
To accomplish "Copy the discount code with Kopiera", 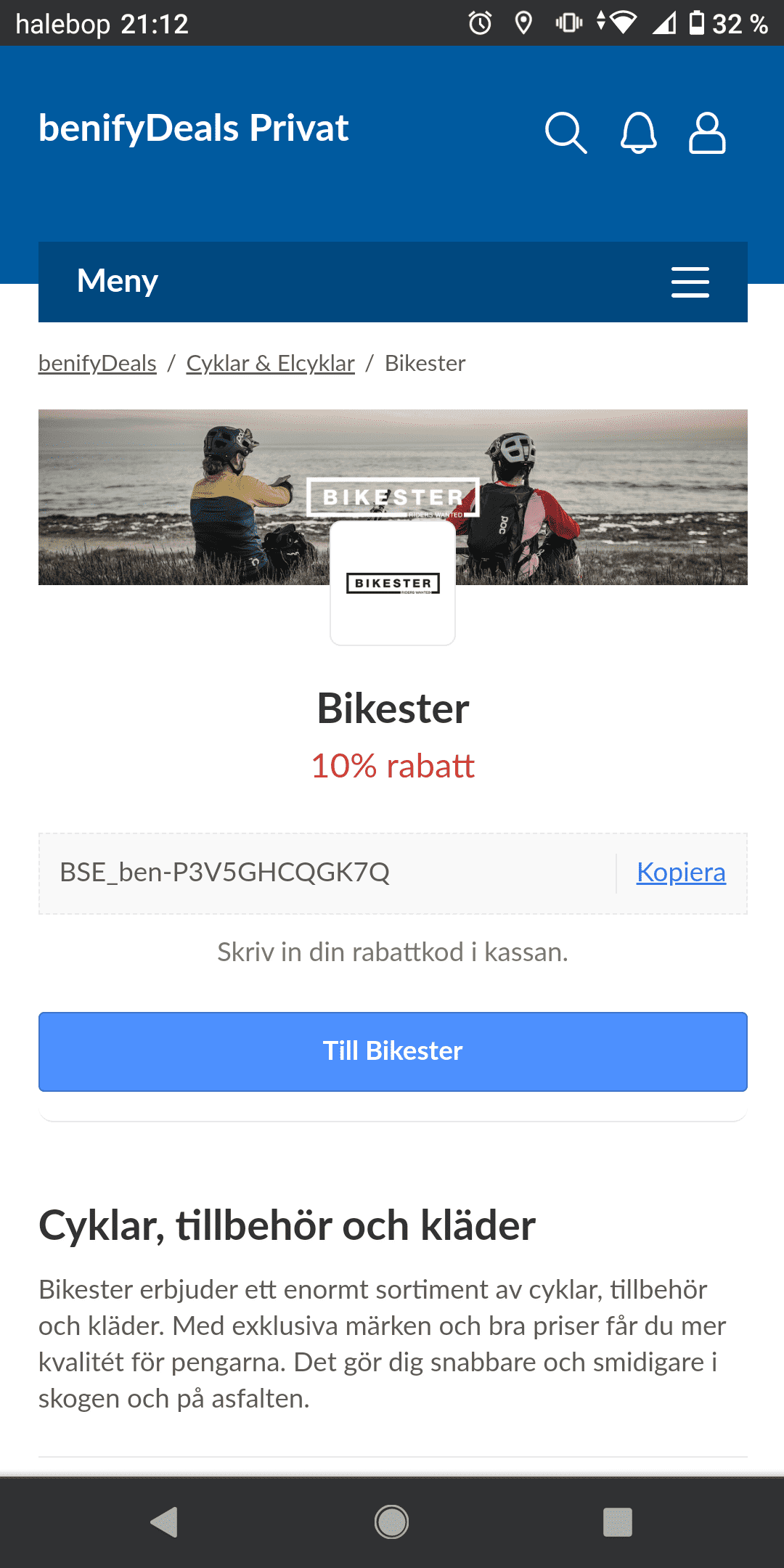I will click(x=680, y=872).
